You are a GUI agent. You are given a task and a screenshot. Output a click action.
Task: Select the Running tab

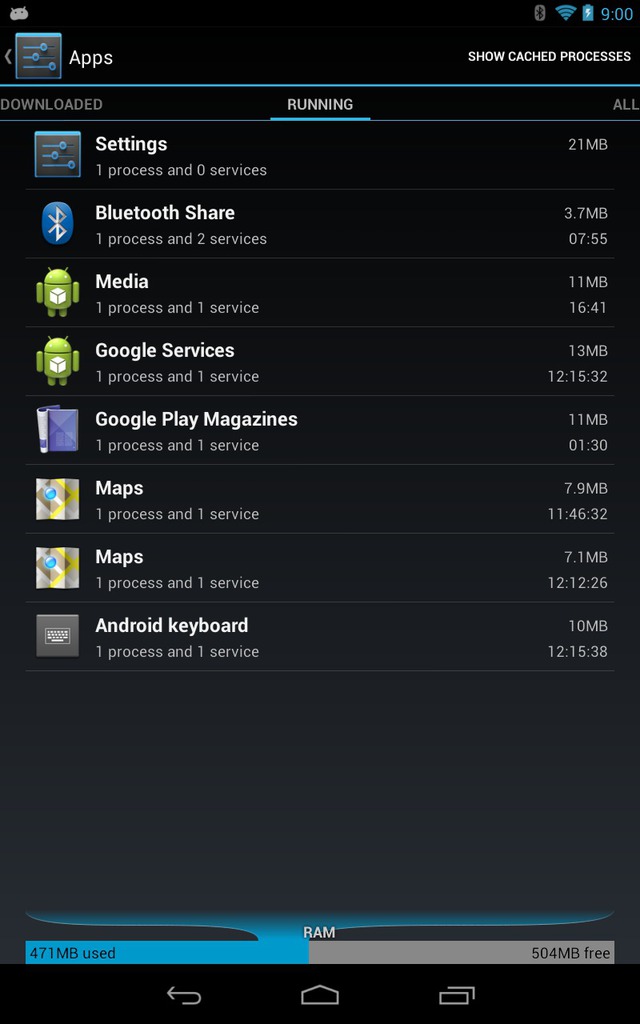(320, 104)
